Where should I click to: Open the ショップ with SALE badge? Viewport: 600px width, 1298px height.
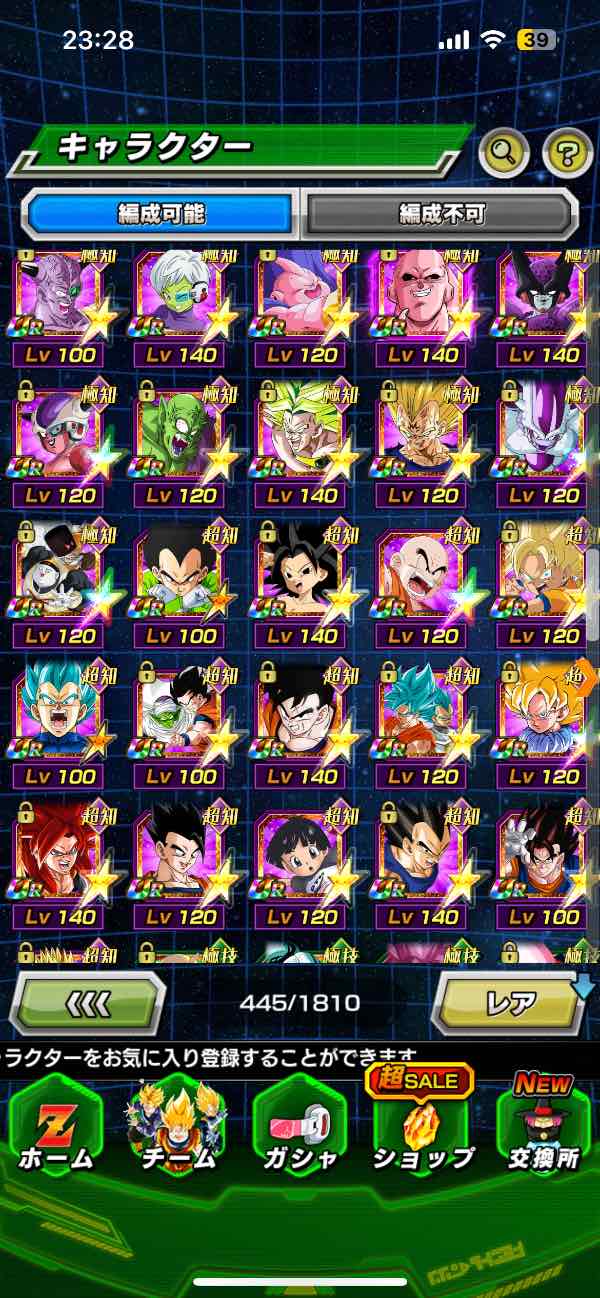click(421, 1120)
